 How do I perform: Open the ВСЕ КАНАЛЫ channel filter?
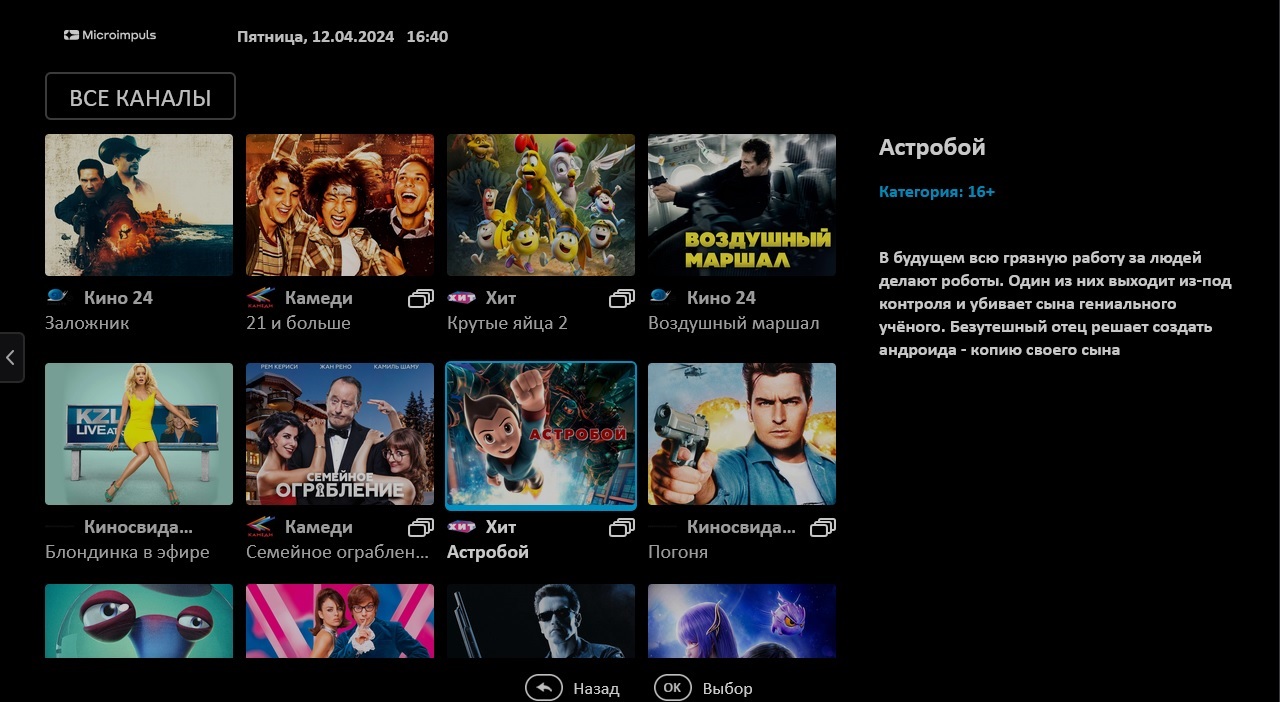coord(140,97)
